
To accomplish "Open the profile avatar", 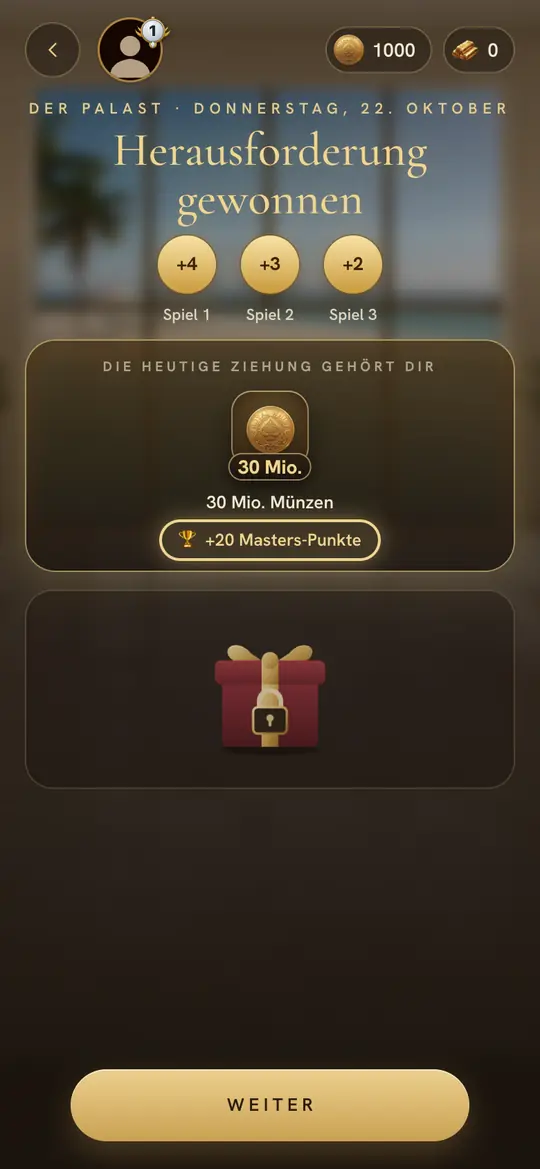I will click(x=131, y=50).
